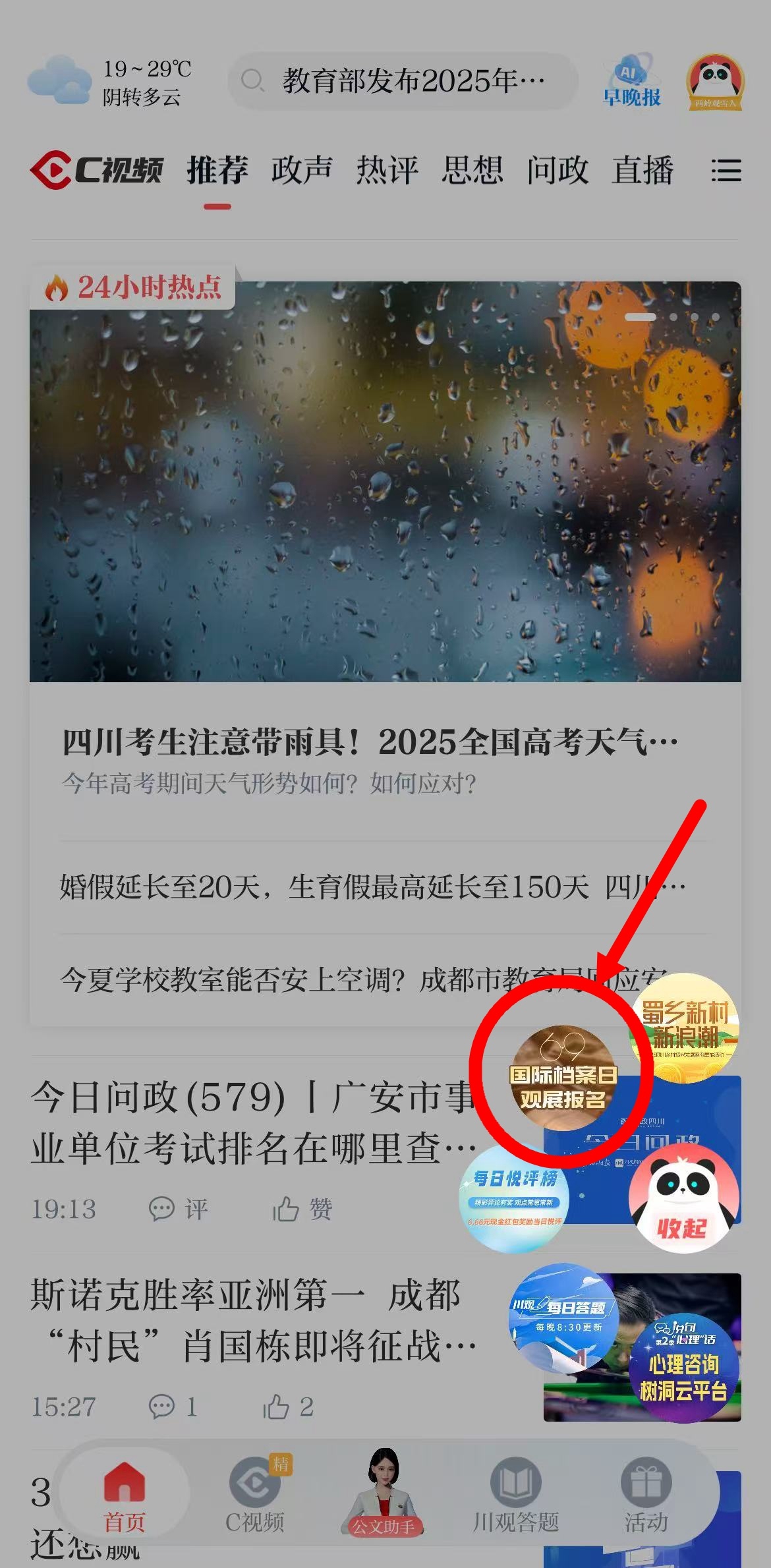Open the search box at the top

tap(402, 81)
